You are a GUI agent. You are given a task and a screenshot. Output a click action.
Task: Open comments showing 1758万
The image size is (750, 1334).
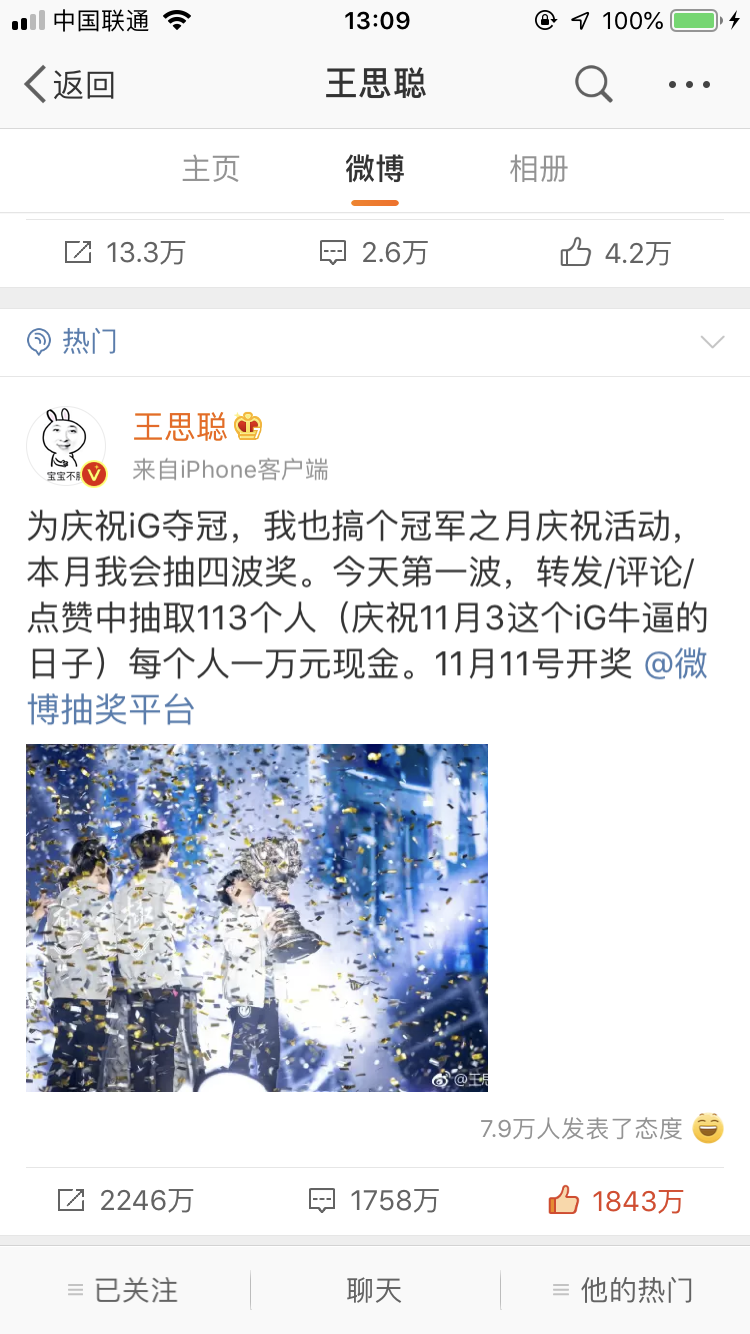[x=374, y=1200]
